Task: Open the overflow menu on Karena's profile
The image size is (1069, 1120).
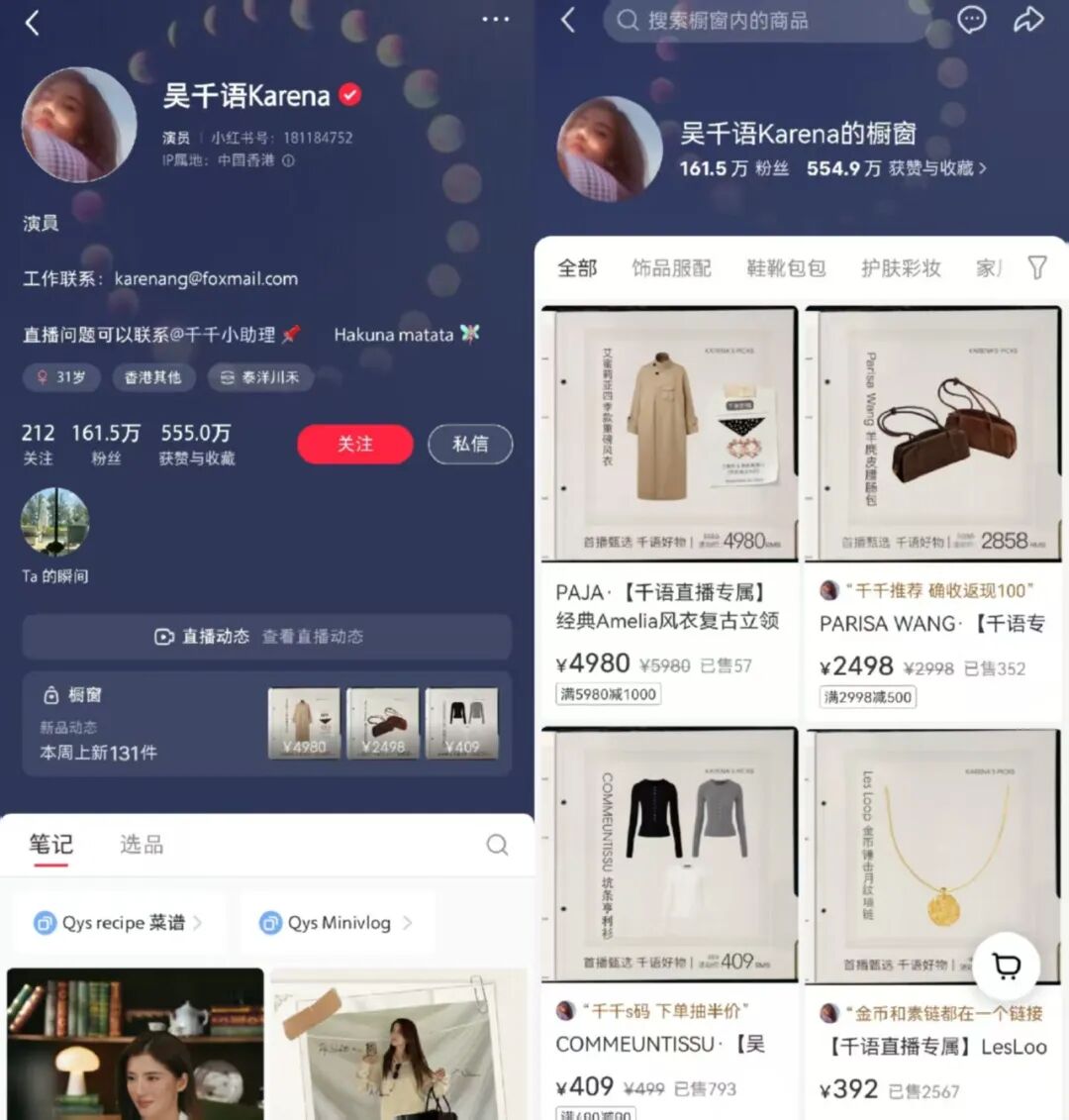Action: [495, 20]
